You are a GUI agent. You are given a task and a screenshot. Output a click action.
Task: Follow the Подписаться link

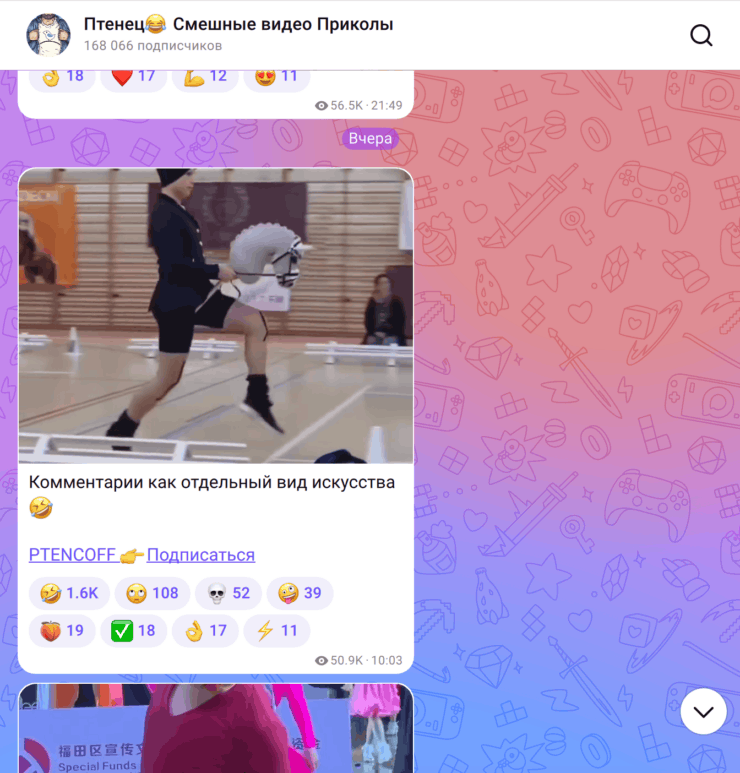[201, 555]
